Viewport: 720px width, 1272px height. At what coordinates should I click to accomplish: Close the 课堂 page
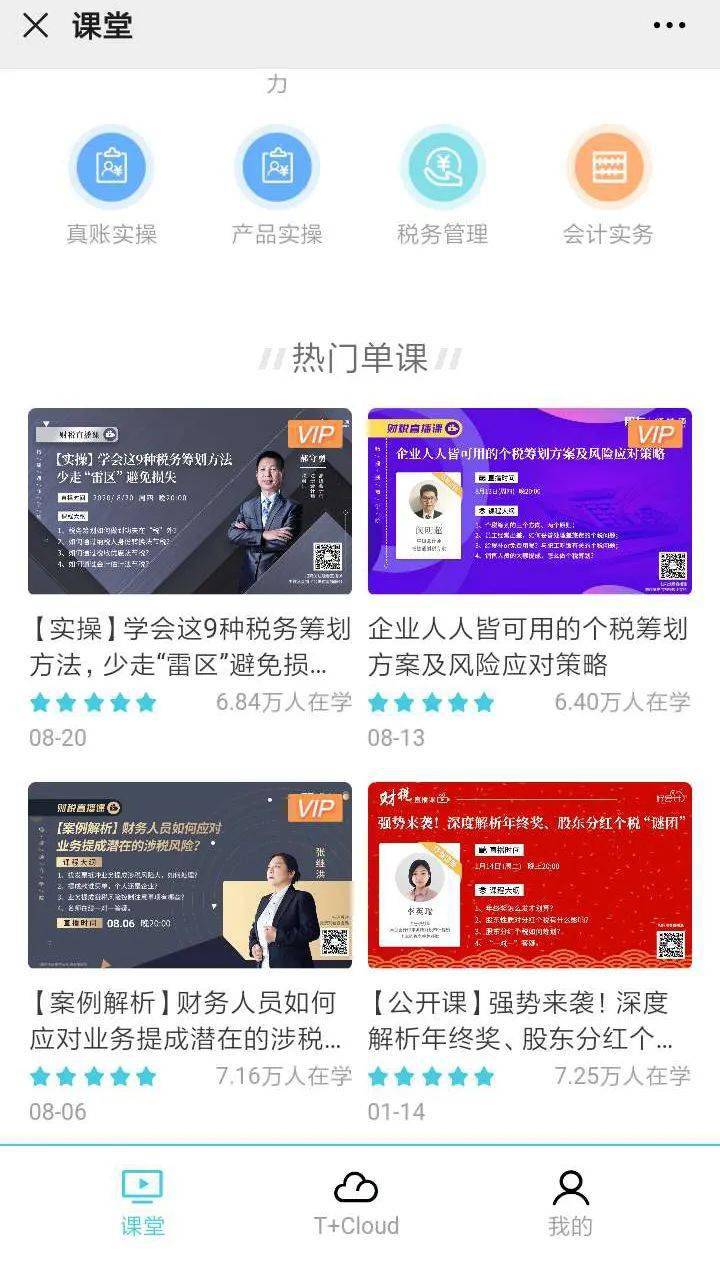[36, 26]
